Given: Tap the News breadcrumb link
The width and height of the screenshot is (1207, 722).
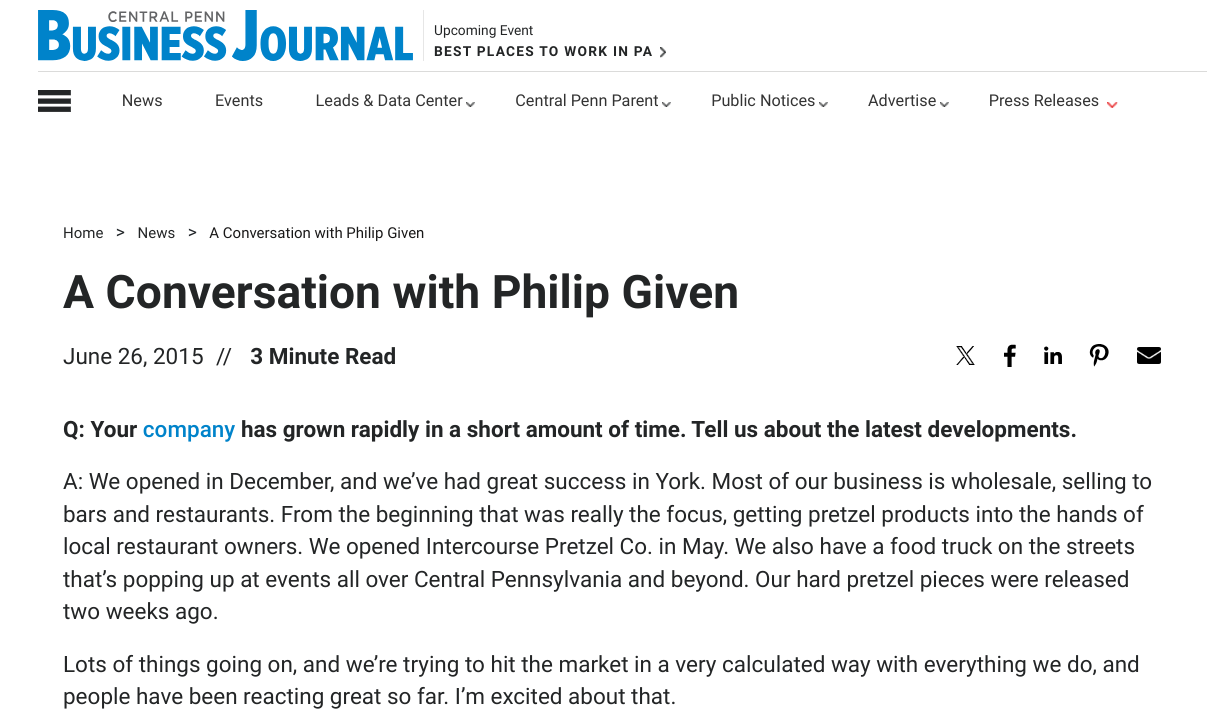Looking at the screenshot, I should tap(156, 233).
